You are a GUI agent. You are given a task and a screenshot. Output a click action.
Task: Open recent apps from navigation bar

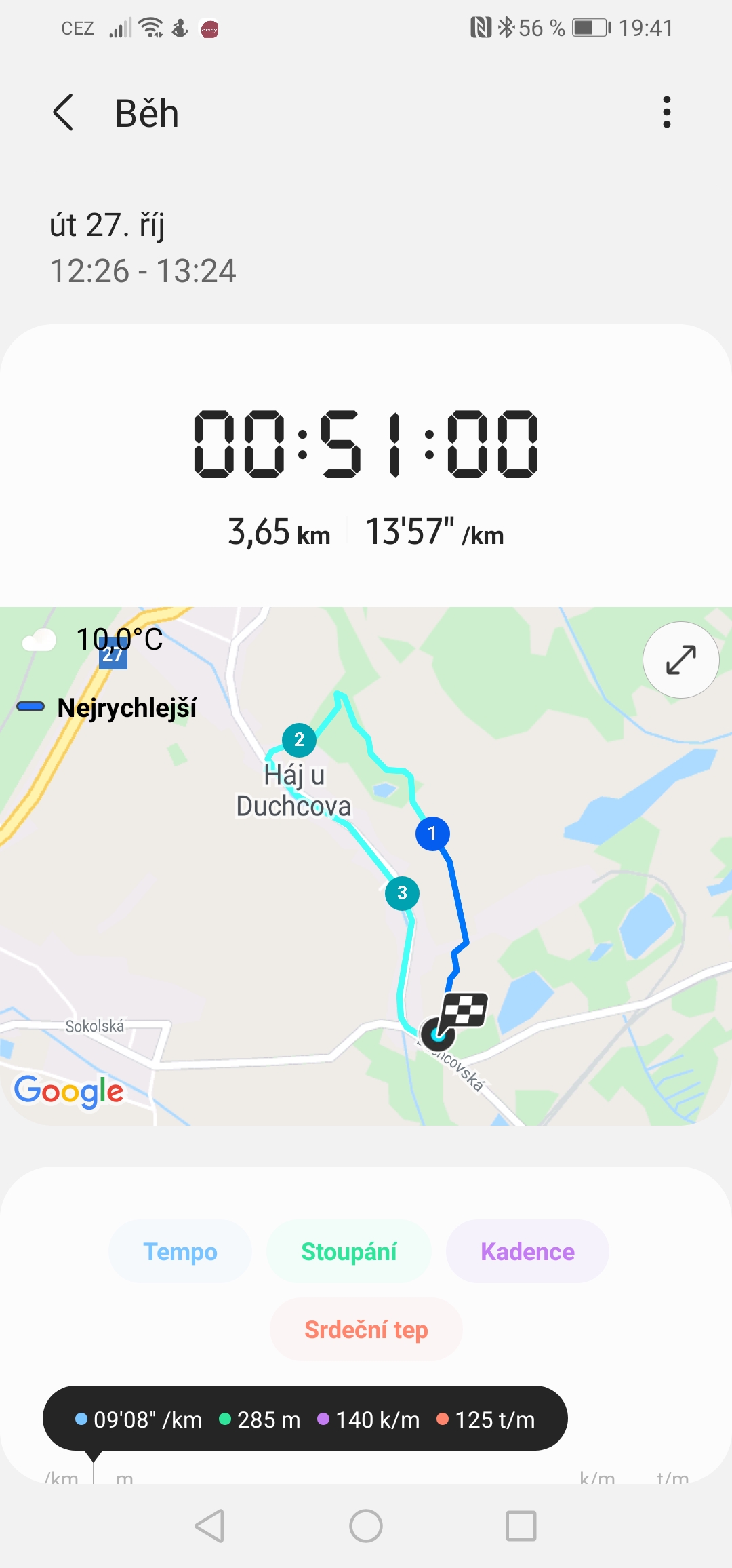coord(521,1526)
